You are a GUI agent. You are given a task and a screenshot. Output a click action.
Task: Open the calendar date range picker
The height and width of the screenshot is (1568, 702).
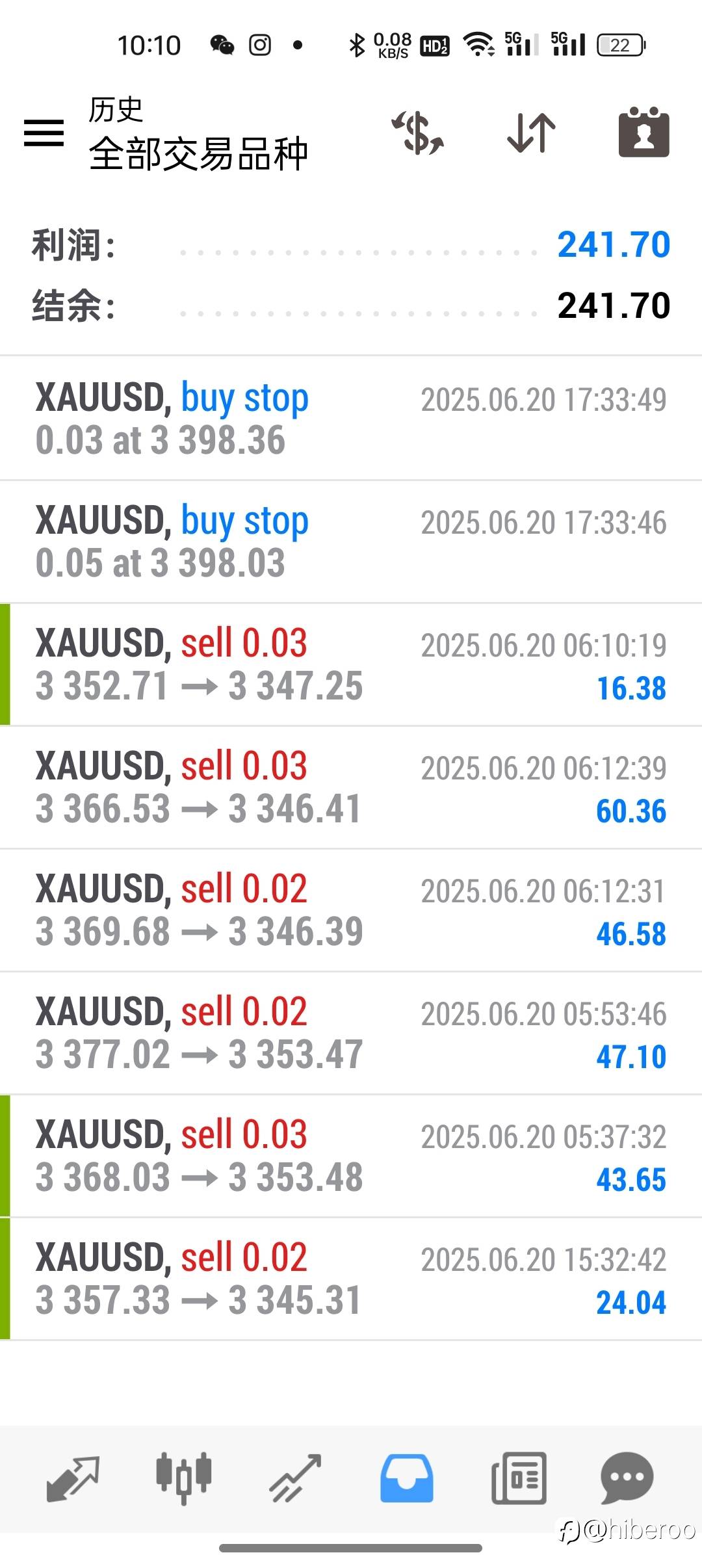[x=643, y=132]
